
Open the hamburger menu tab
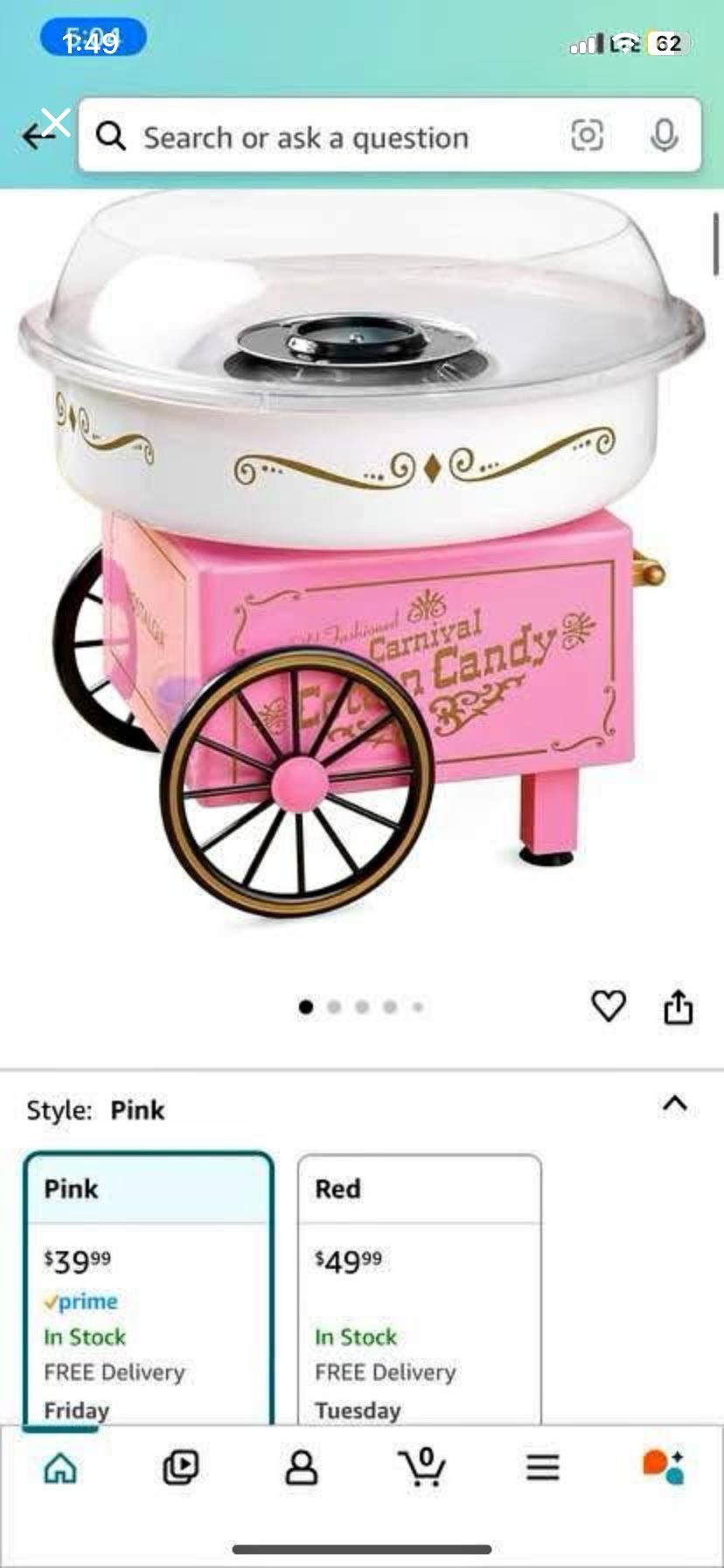(x=542, y=1467)
